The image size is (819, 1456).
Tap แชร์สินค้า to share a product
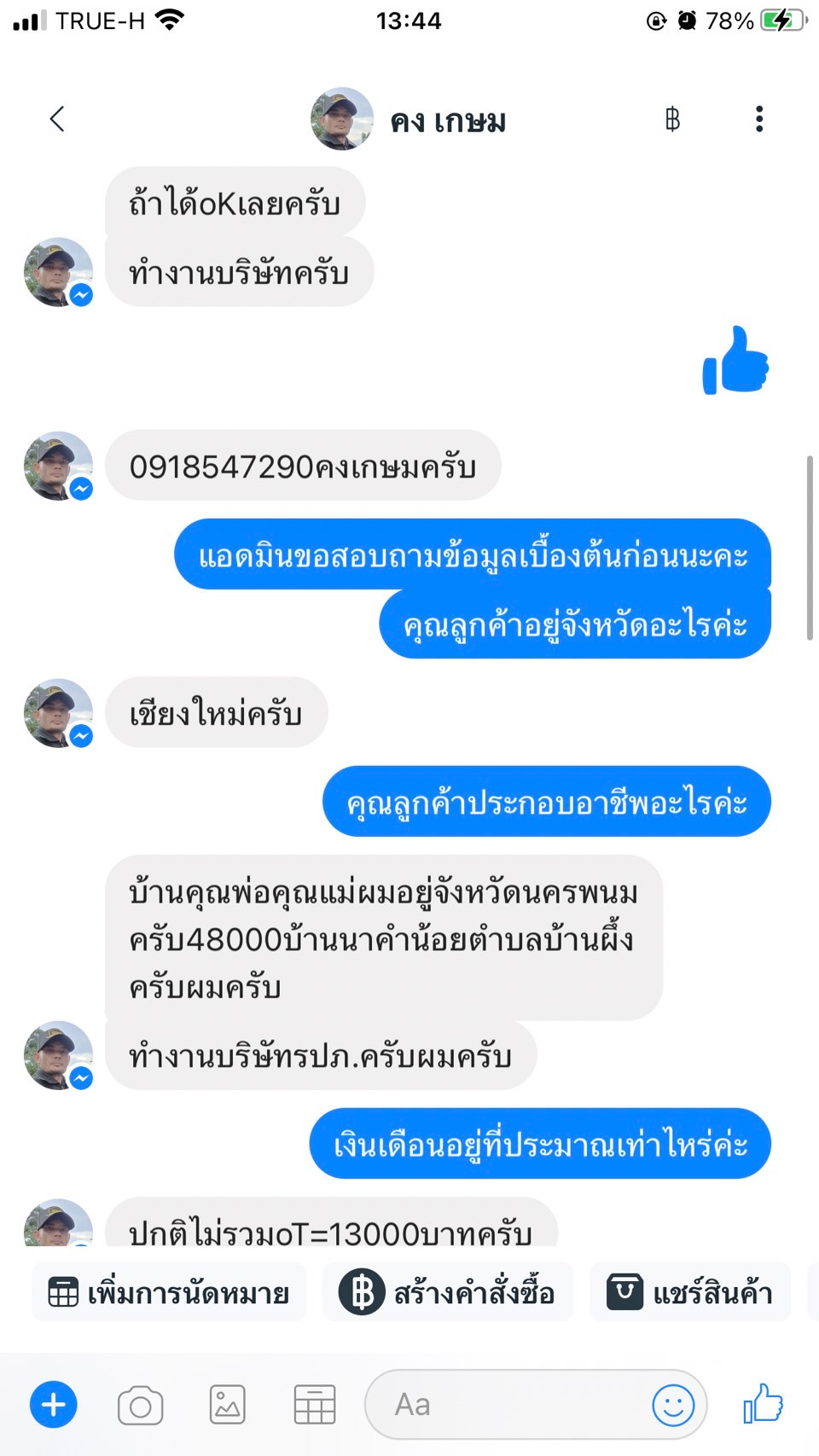point(690,1293)
